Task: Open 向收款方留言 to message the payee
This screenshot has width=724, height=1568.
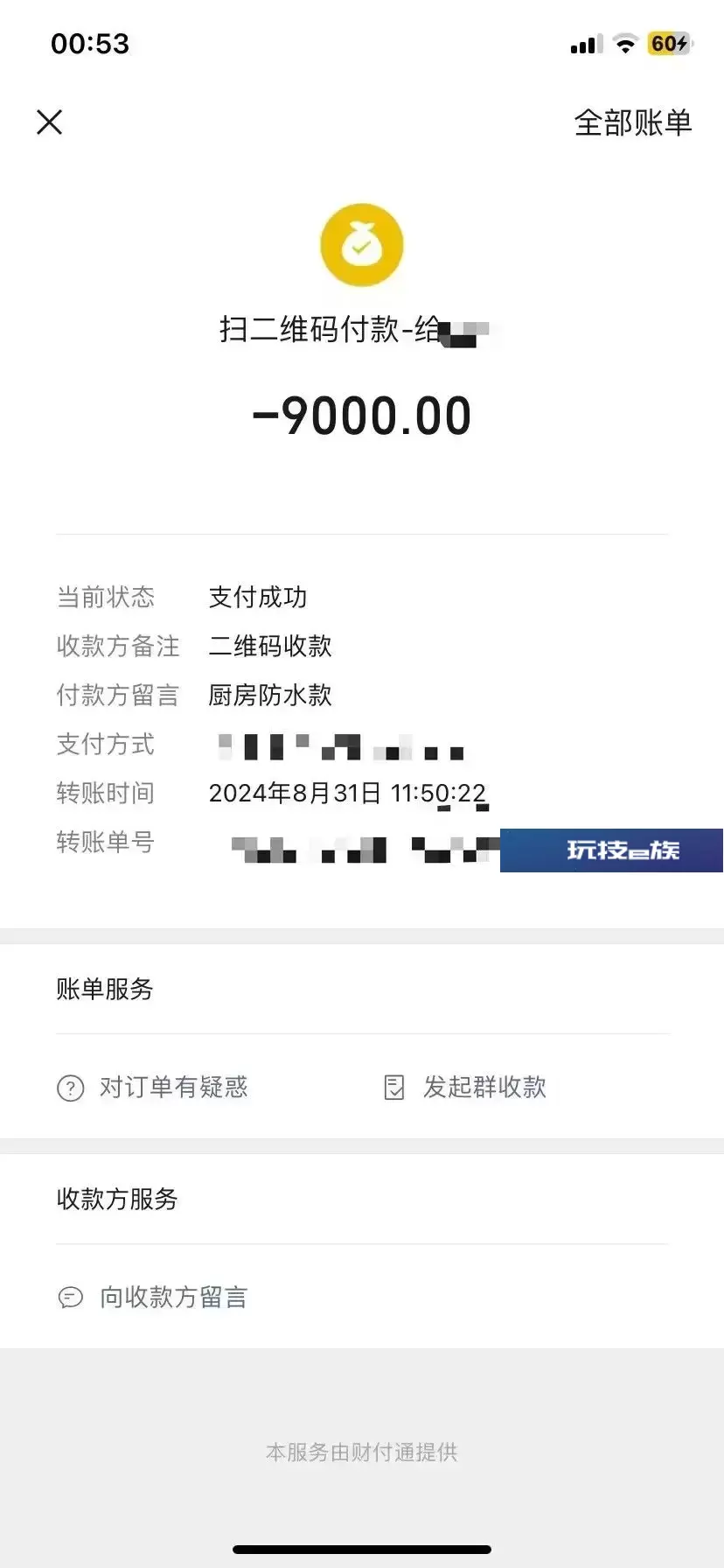Action: click(x=152, y=1297)
